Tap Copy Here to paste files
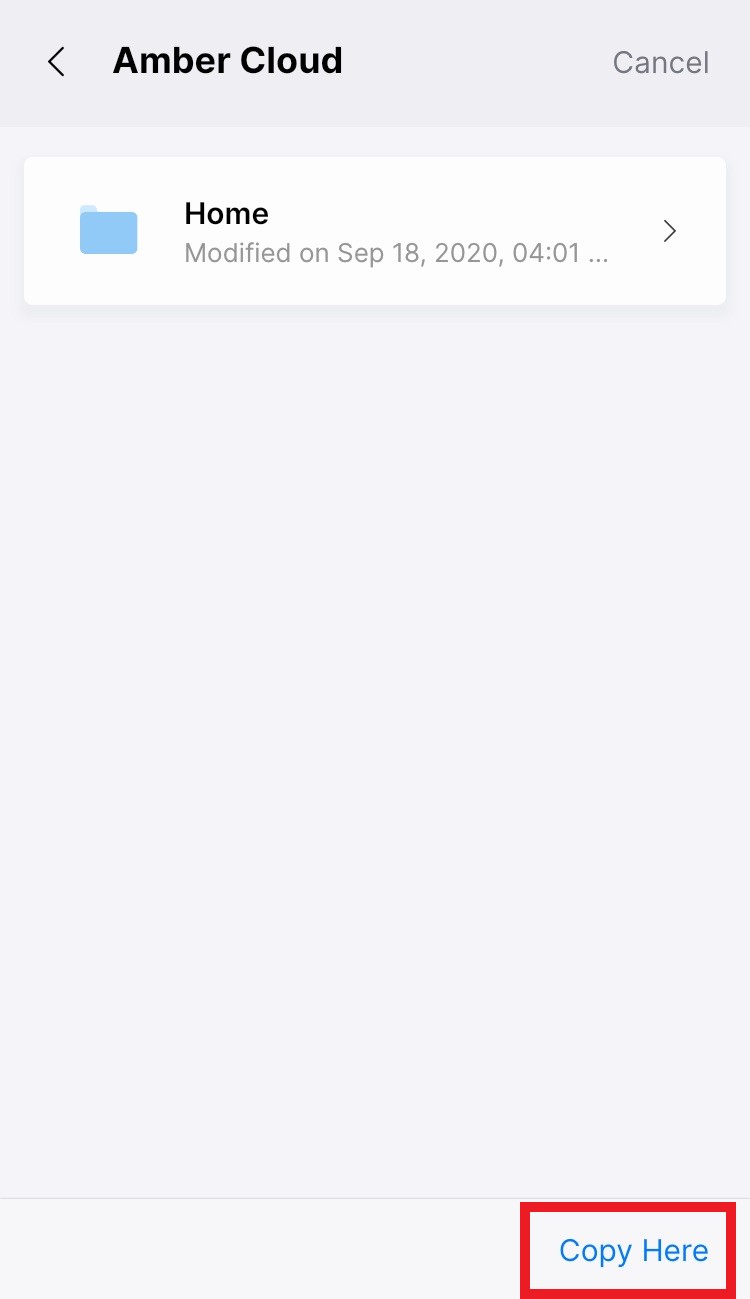This screenshot has height=1299, width=750. click(x=633, y=1250)
